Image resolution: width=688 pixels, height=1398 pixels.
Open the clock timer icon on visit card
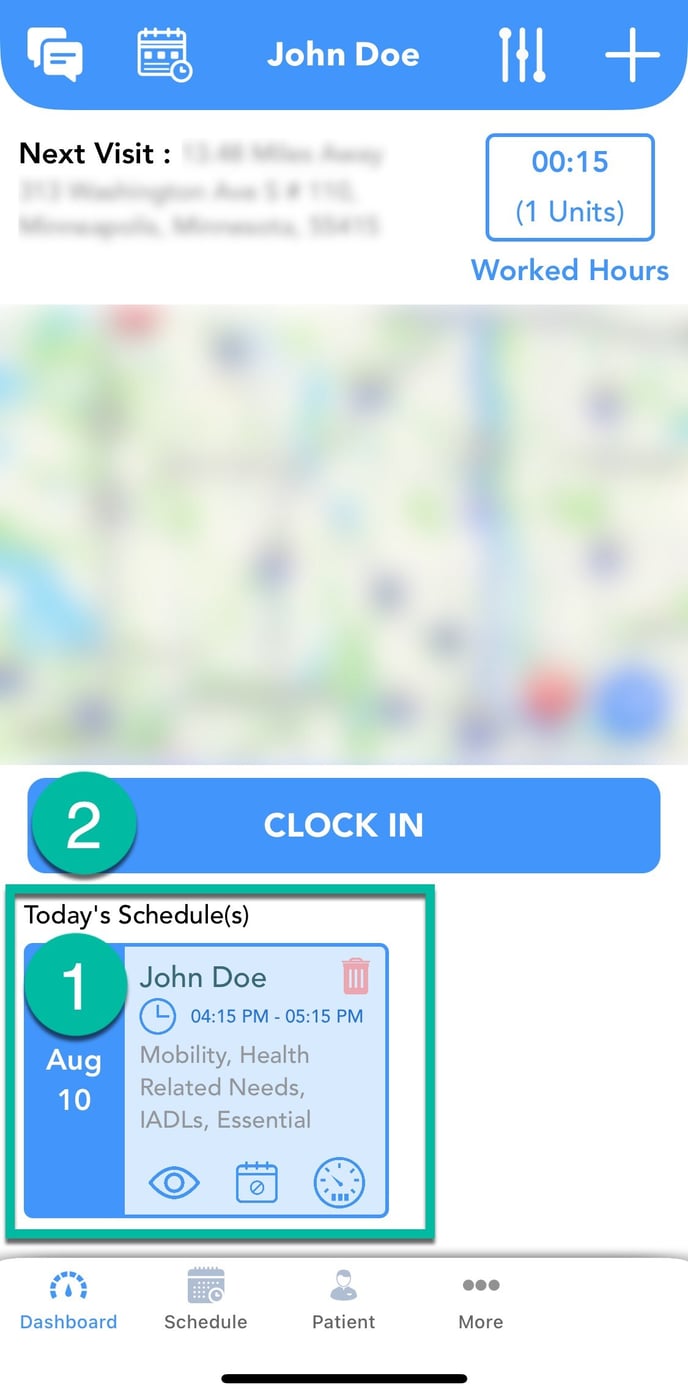pos(340,1183)
